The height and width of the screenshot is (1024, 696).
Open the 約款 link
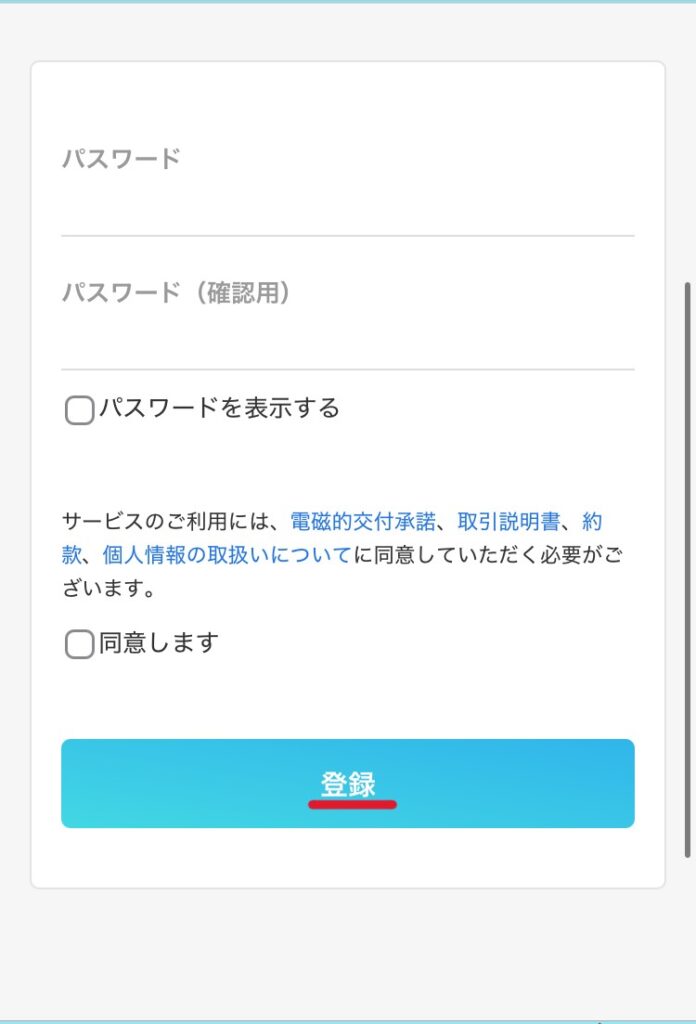[591, 521]
